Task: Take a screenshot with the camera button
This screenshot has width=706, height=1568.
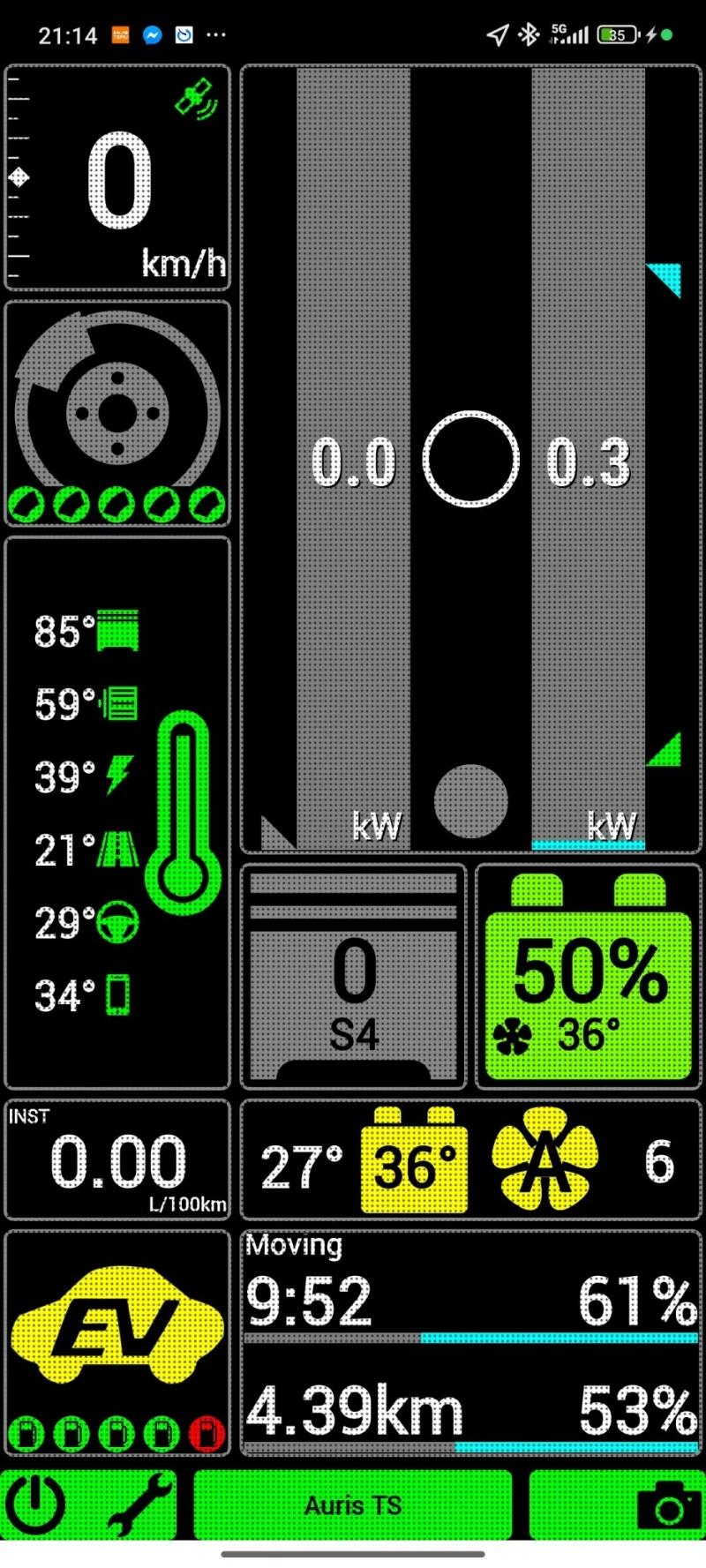Action: coord(668,1506)
